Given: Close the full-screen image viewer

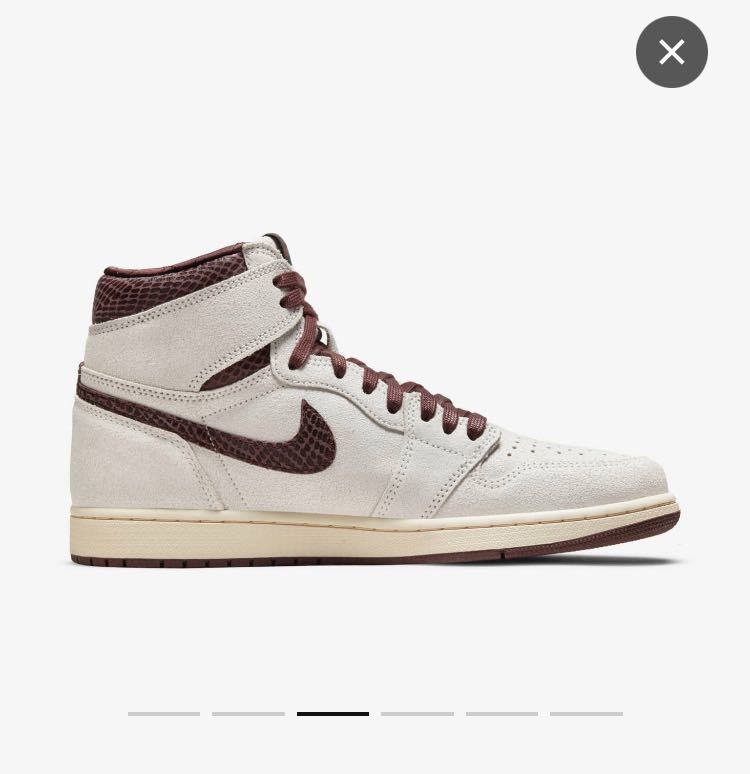Looking at the screenshot, I should [x=671, y=52].
